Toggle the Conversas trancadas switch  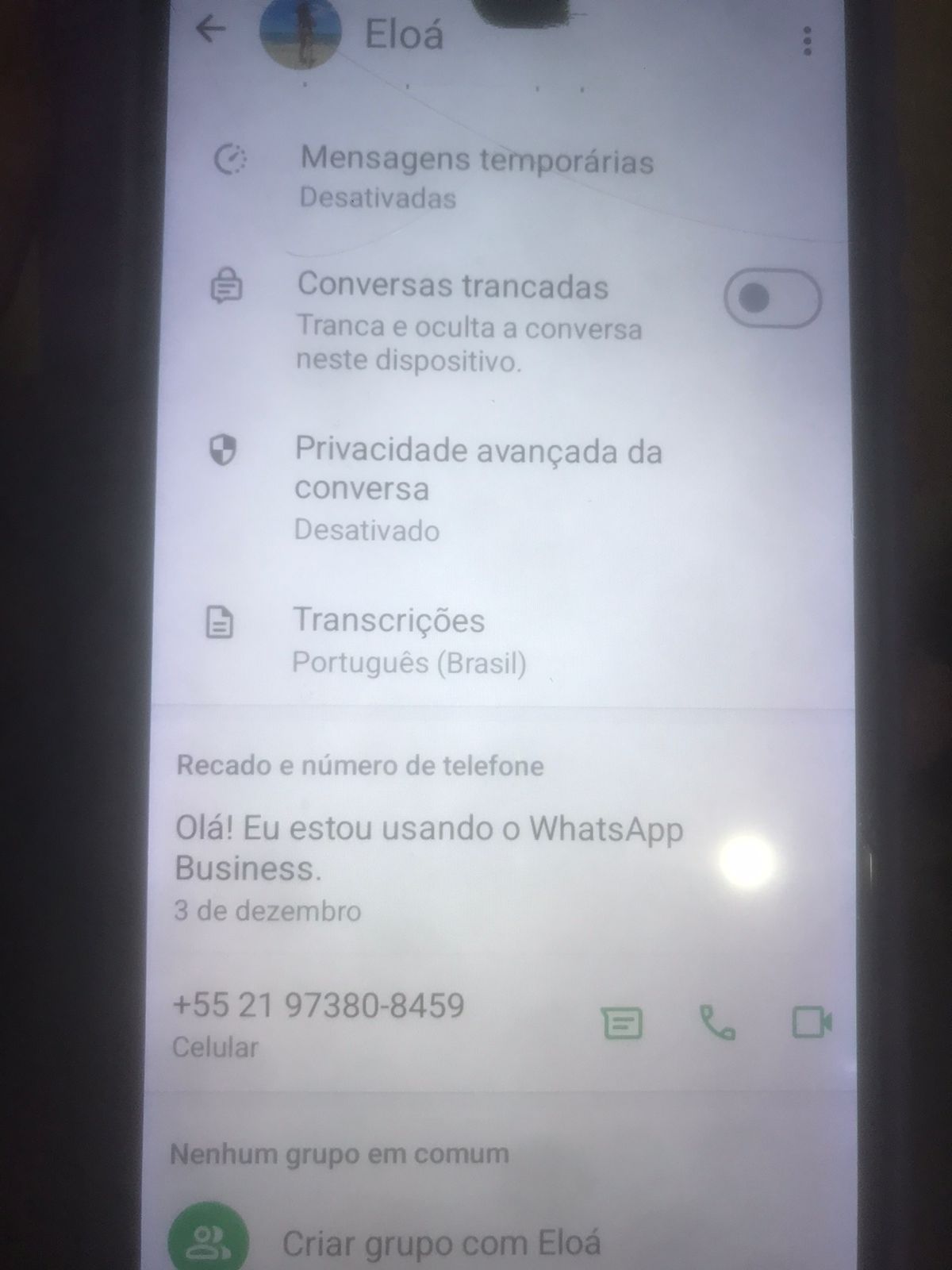point(771,298)
